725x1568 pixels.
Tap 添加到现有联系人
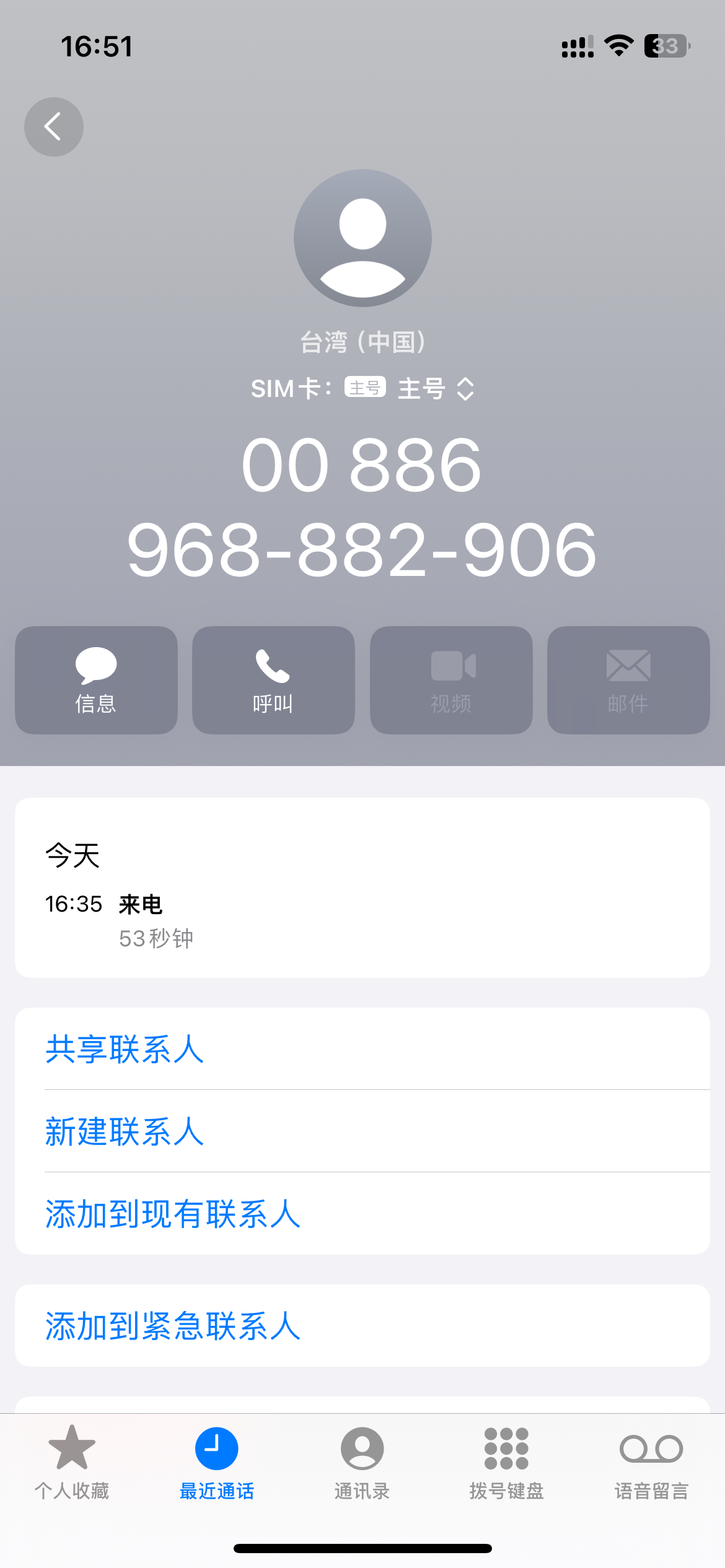(173, 1214)
